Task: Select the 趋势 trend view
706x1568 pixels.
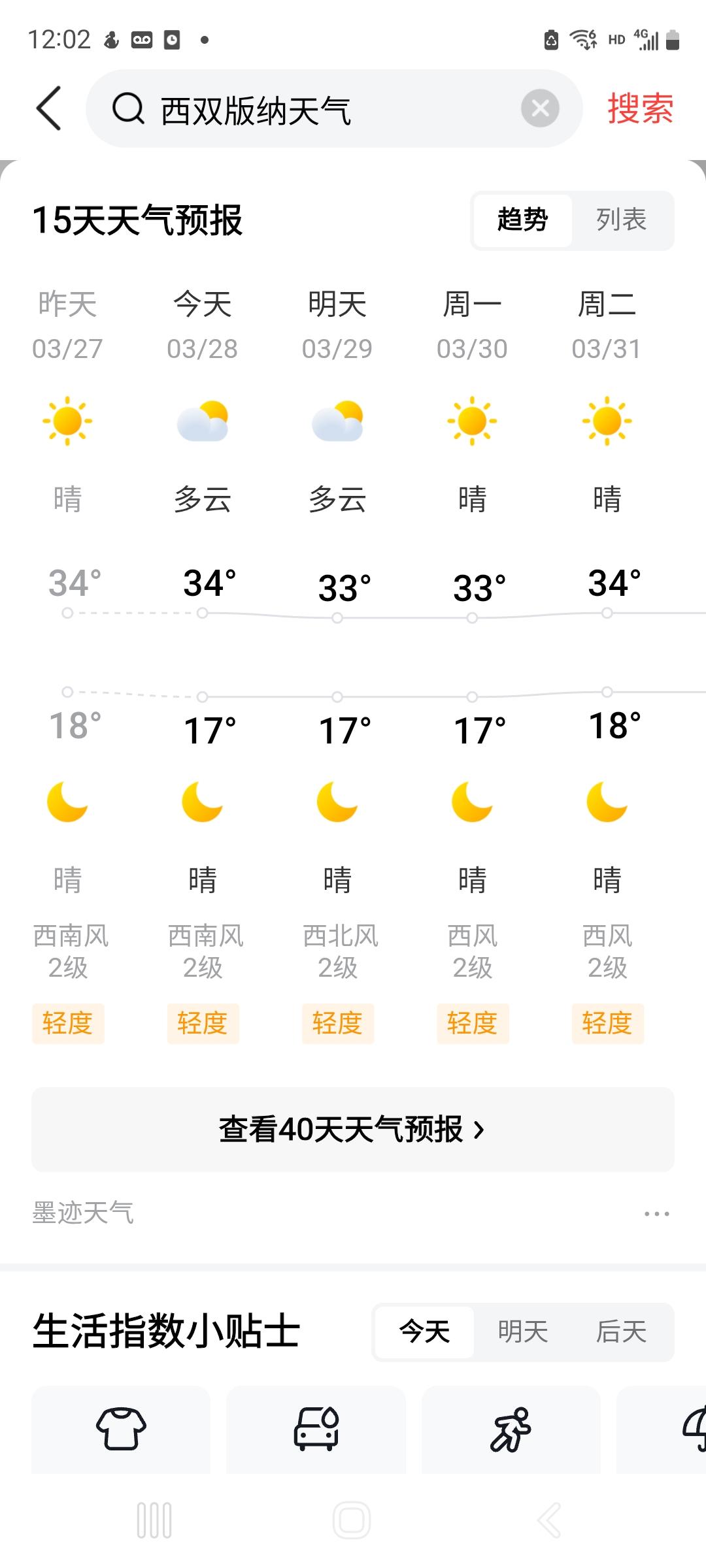Action: [521, 221]
